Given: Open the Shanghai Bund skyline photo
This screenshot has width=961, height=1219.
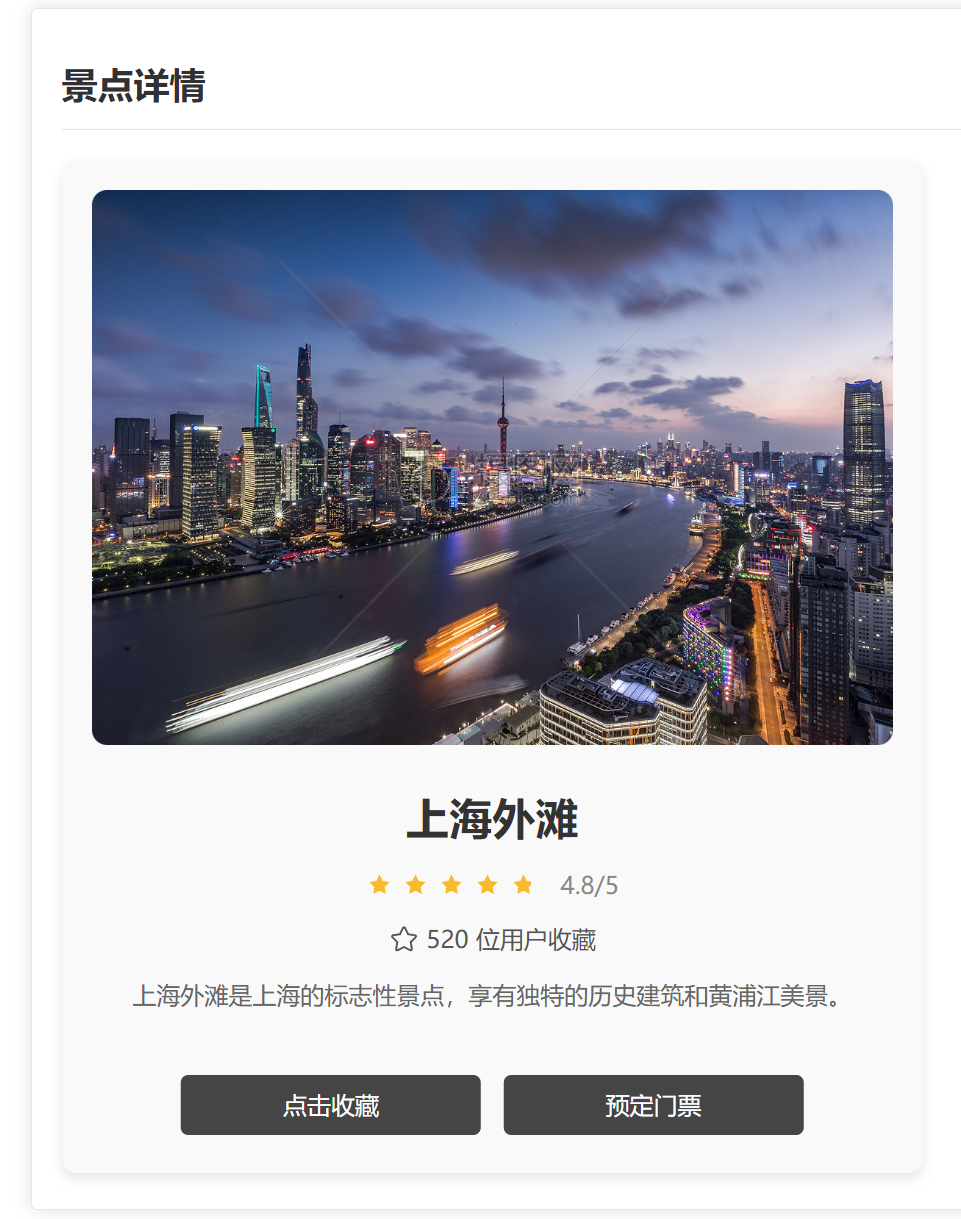Looking at the screenshot, I should pos(492,467).
